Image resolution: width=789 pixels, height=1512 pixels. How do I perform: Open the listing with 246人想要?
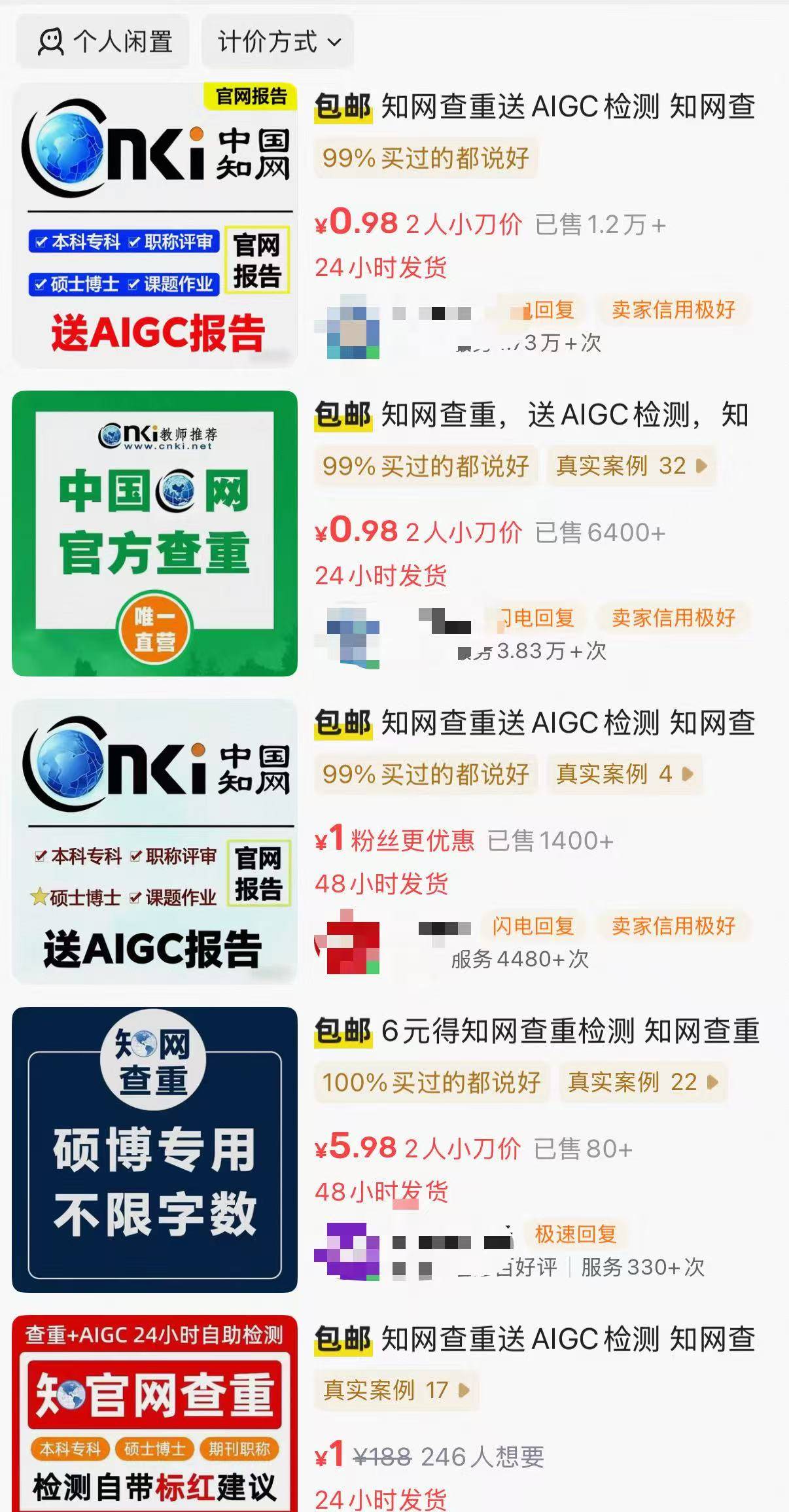(534, 1340)
